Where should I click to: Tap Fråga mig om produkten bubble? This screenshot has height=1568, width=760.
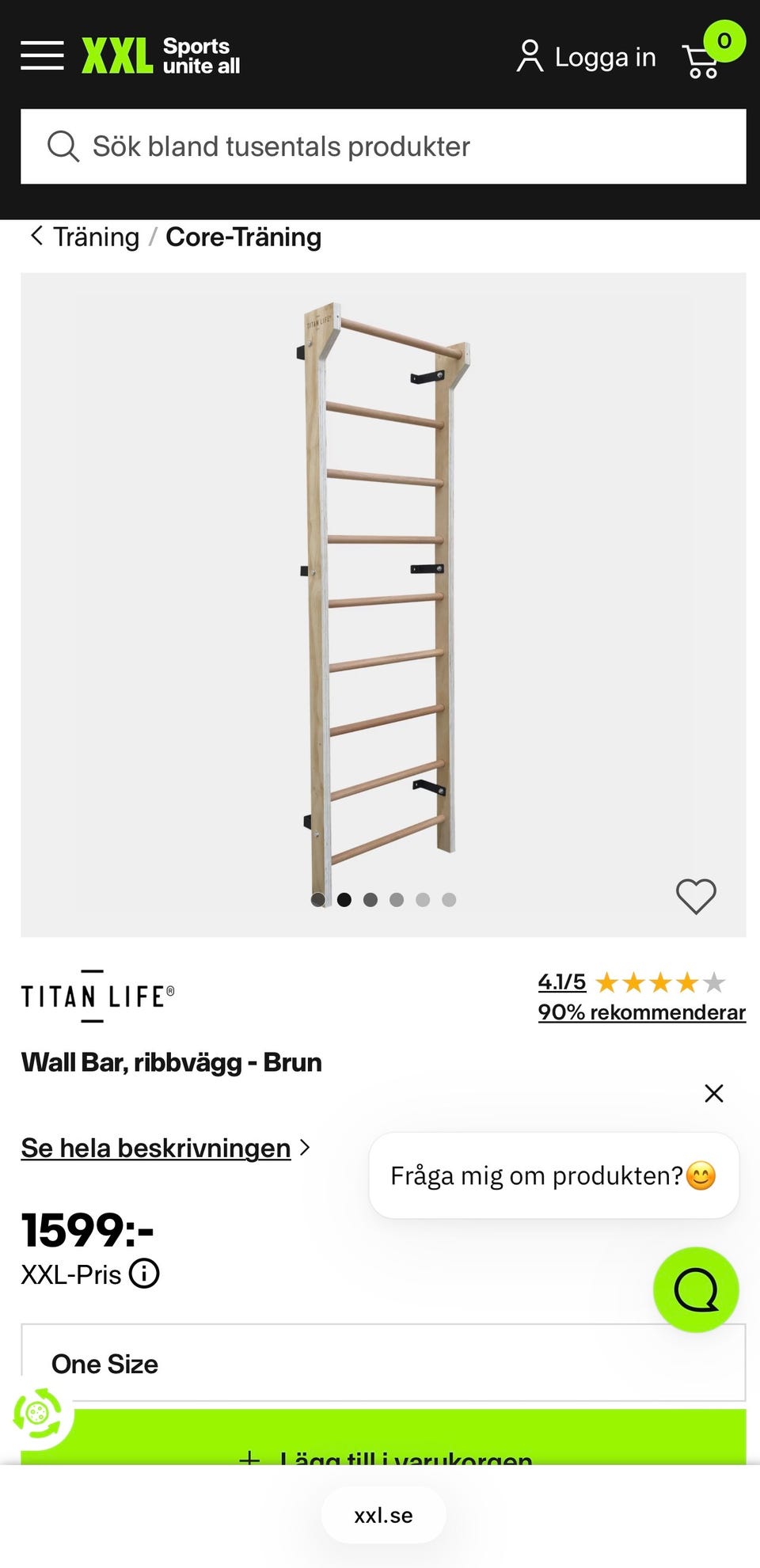tap(553, 1175)
